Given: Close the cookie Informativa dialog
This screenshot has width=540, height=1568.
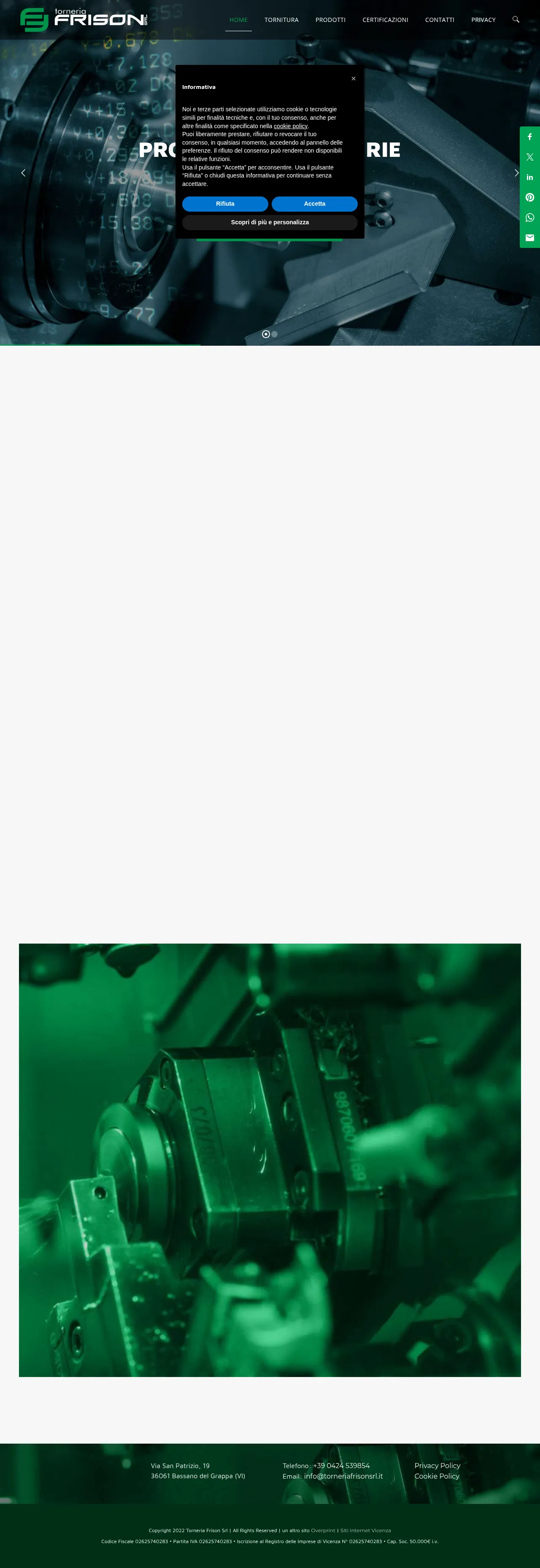Looking at the screenshot, I should 353,78.
